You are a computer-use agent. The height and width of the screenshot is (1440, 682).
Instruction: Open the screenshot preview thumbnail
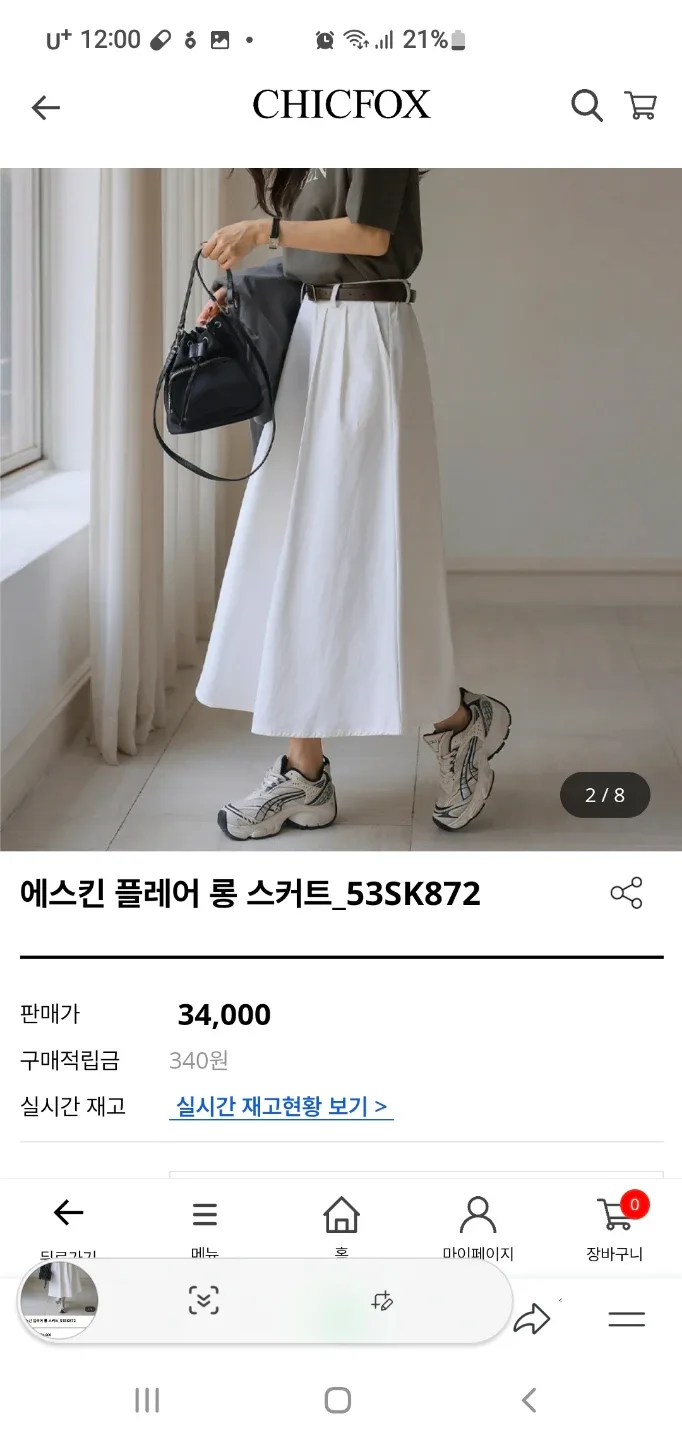click(x=58, y=1301)
